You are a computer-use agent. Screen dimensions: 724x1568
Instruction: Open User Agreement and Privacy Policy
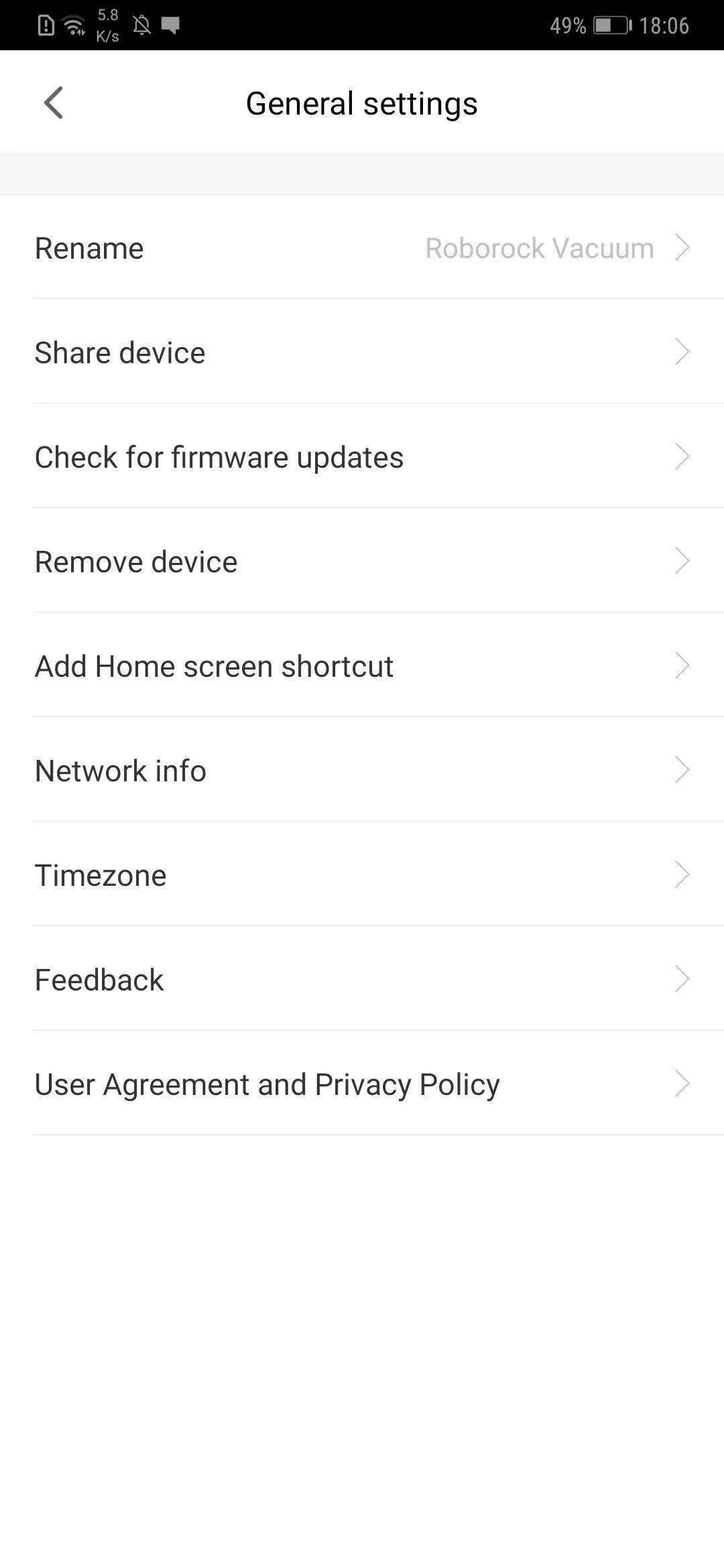(x=362, y=1084)
